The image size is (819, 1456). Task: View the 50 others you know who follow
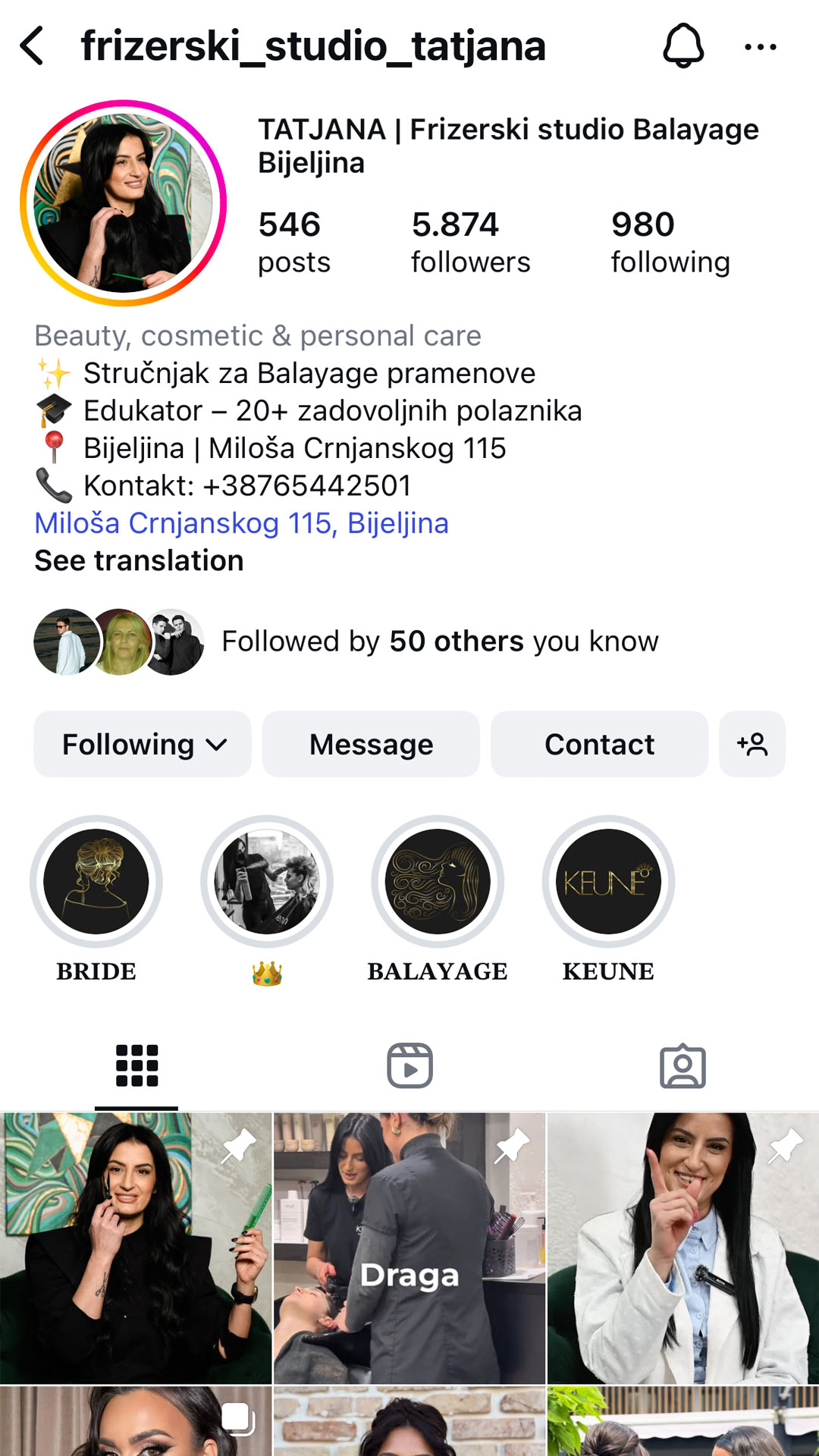[x=440, y=642]
